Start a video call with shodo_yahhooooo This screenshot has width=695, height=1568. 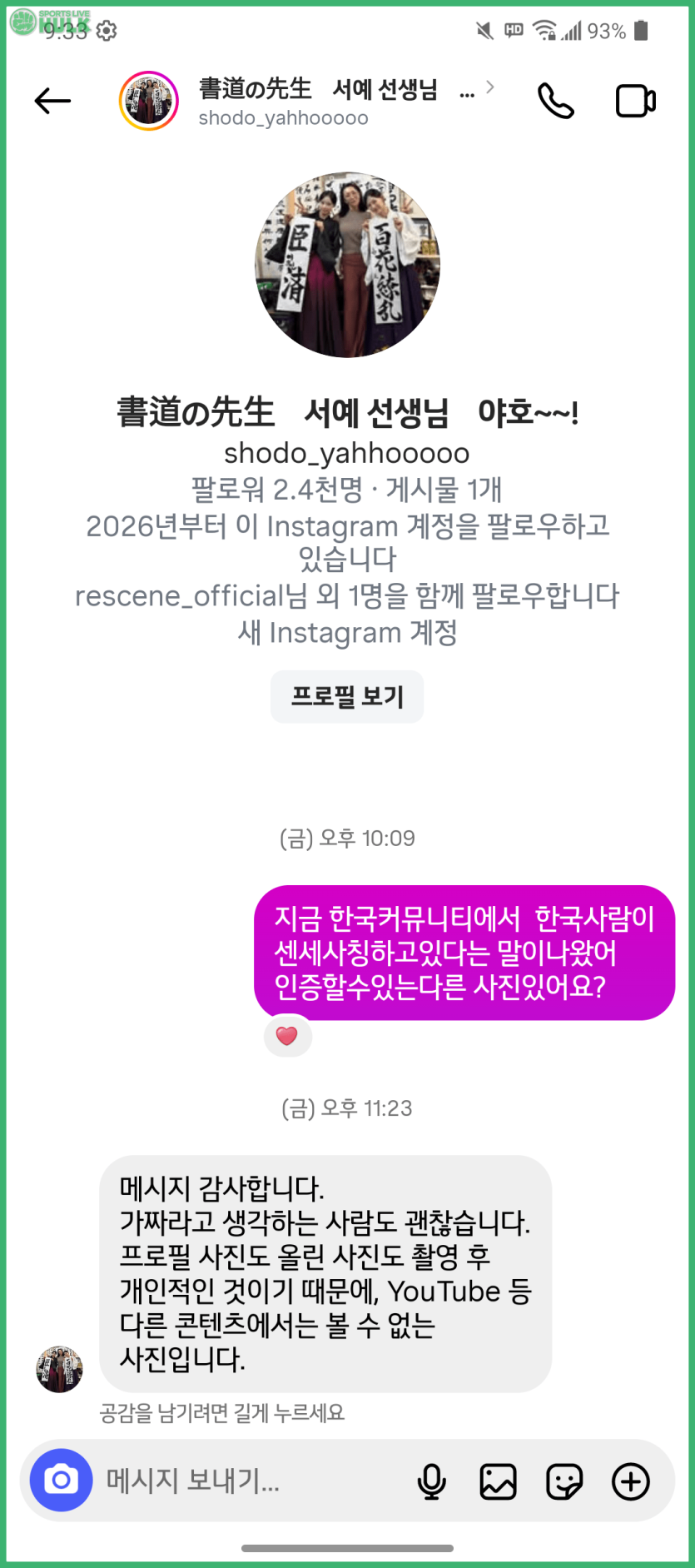(636, 101)
